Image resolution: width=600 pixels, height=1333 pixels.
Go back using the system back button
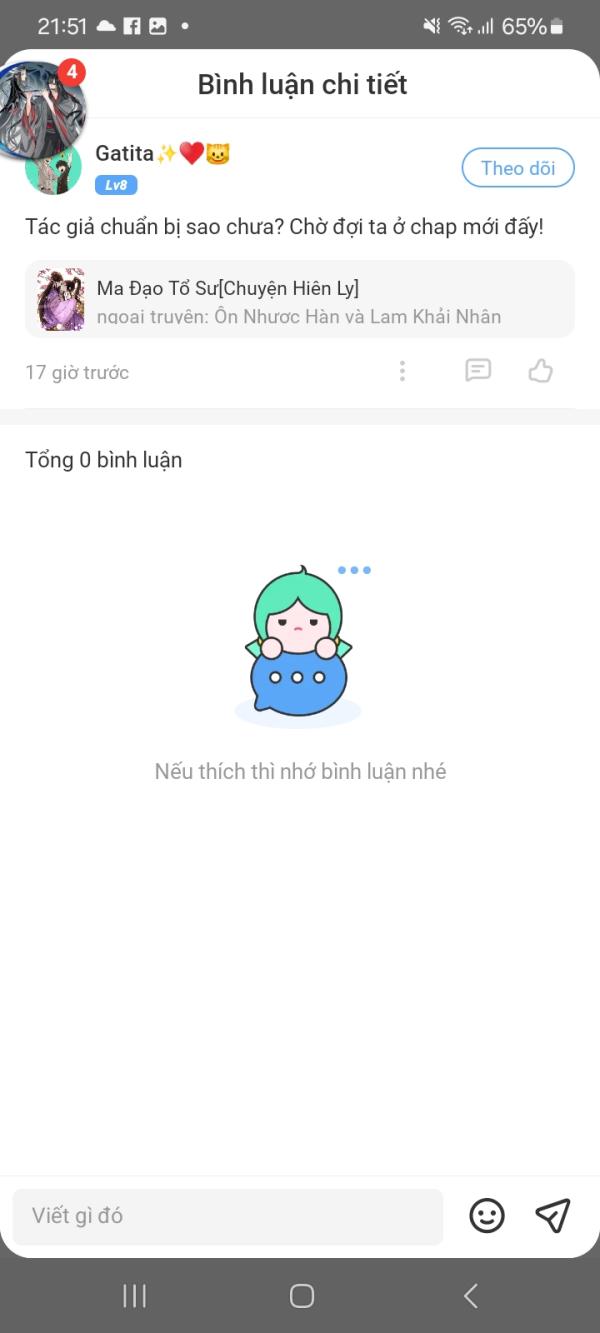470,1296
